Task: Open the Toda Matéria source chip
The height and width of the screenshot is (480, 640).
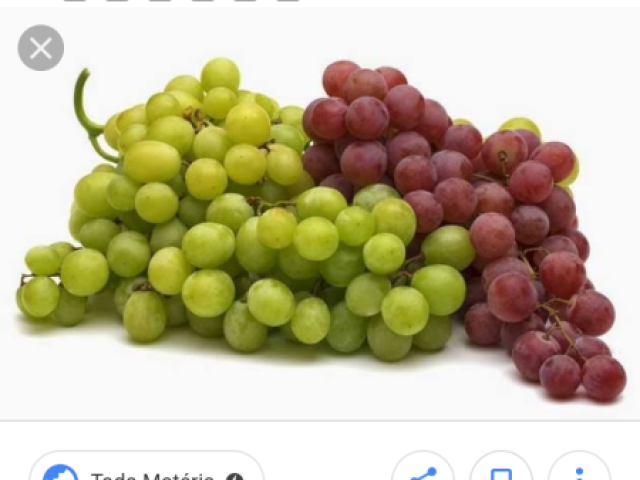Action: 147,471
